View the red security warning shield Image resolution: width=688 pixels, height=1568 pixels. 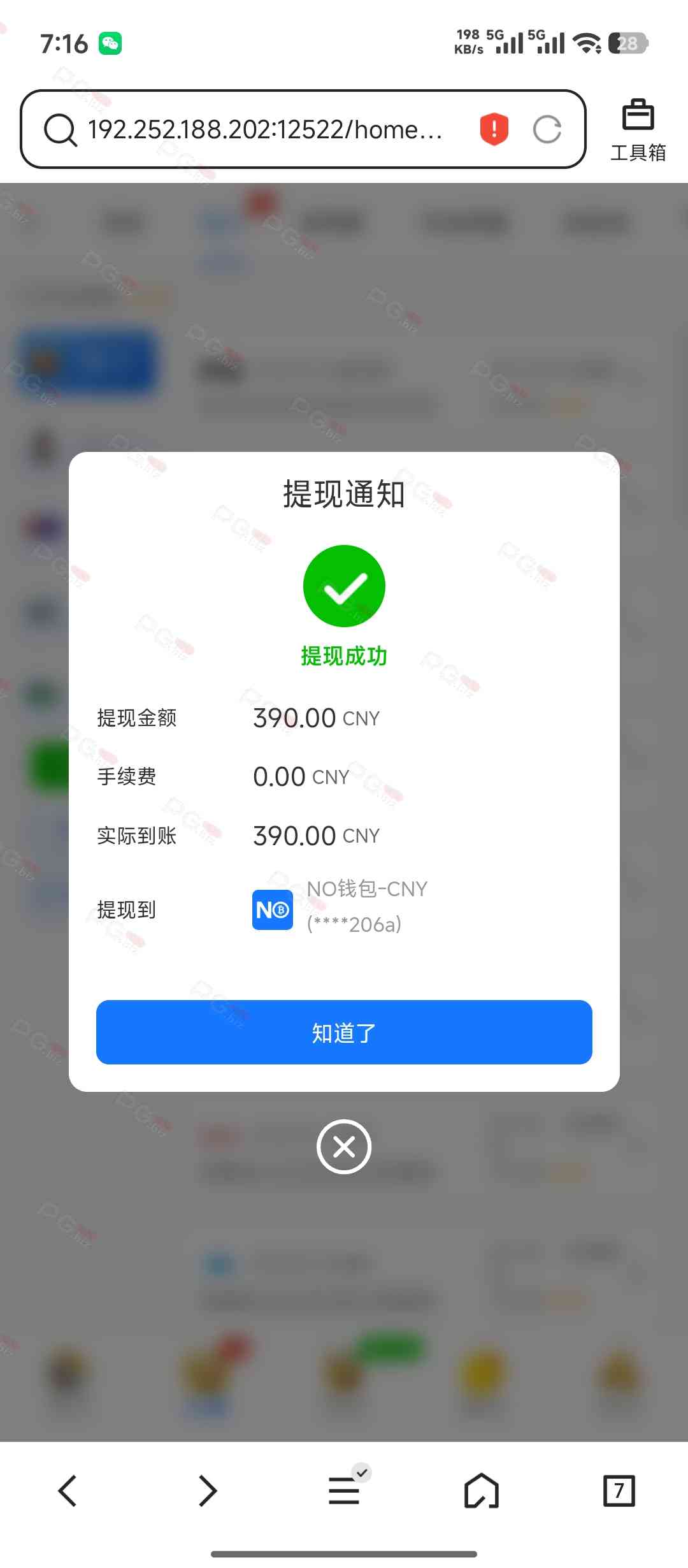[x=494, y=129]
